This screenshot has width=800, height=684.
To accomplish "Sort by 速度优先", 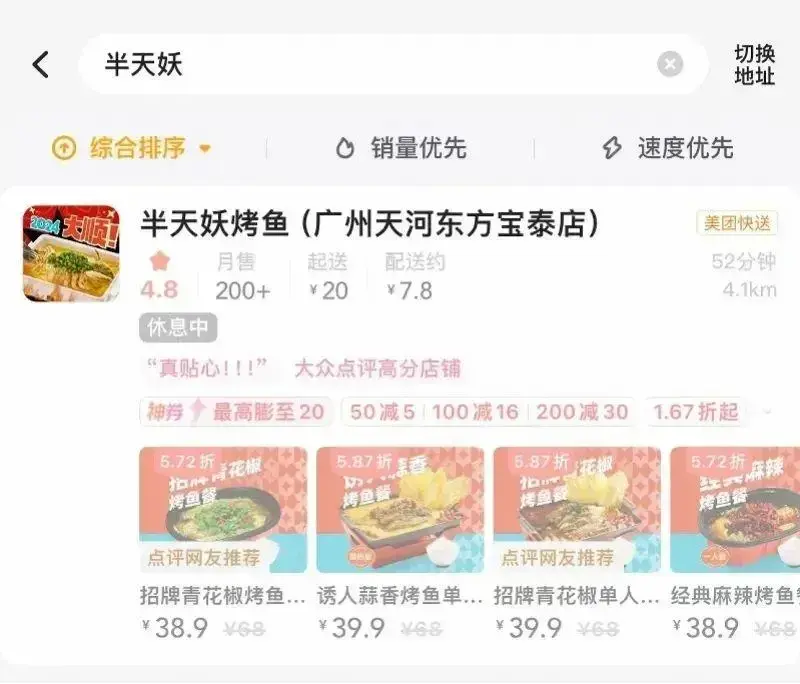I will click(x=668, y=149).
